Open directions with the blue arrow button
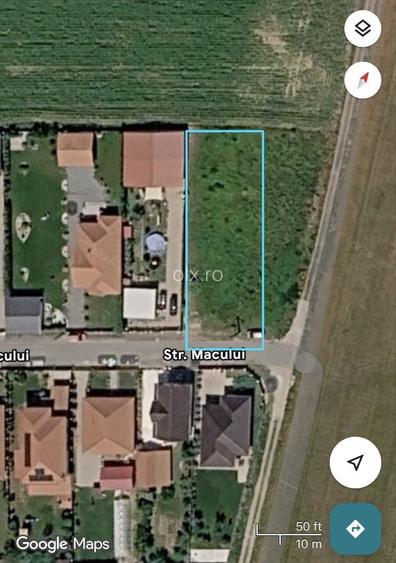 point(355,529)
